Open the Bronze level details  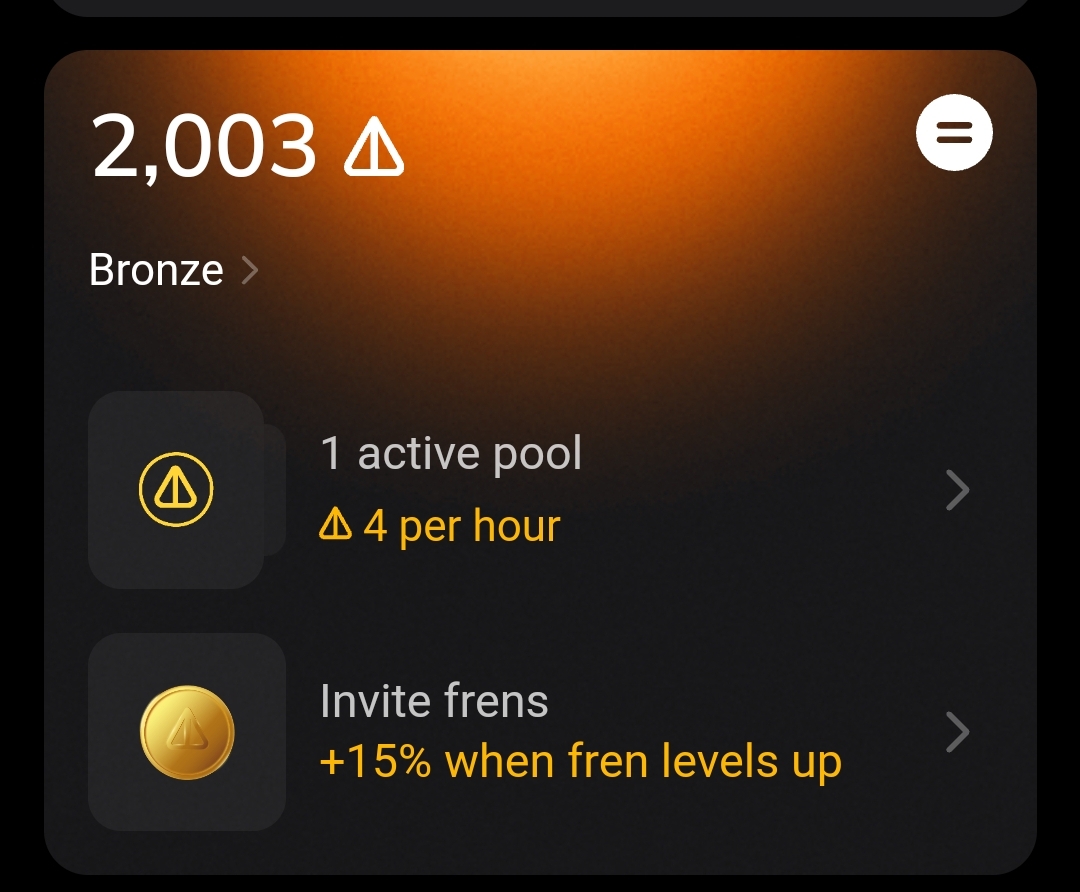click(x=174, y=269)
